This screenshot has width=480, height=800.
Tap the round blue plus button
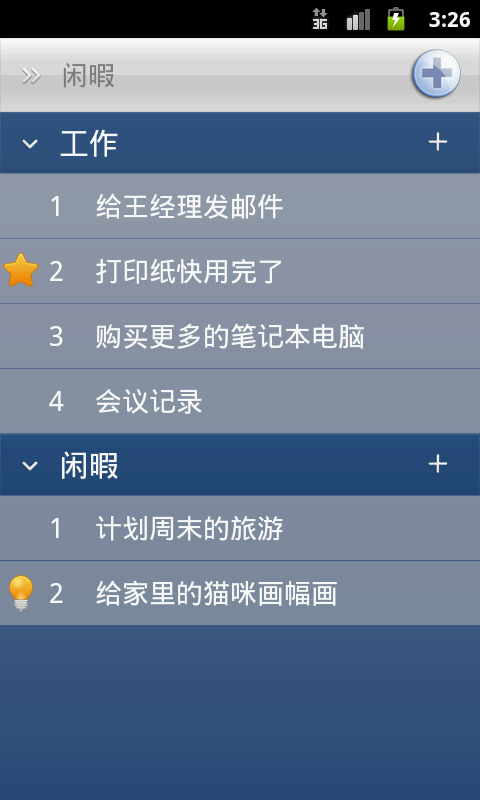coord(436,74)
